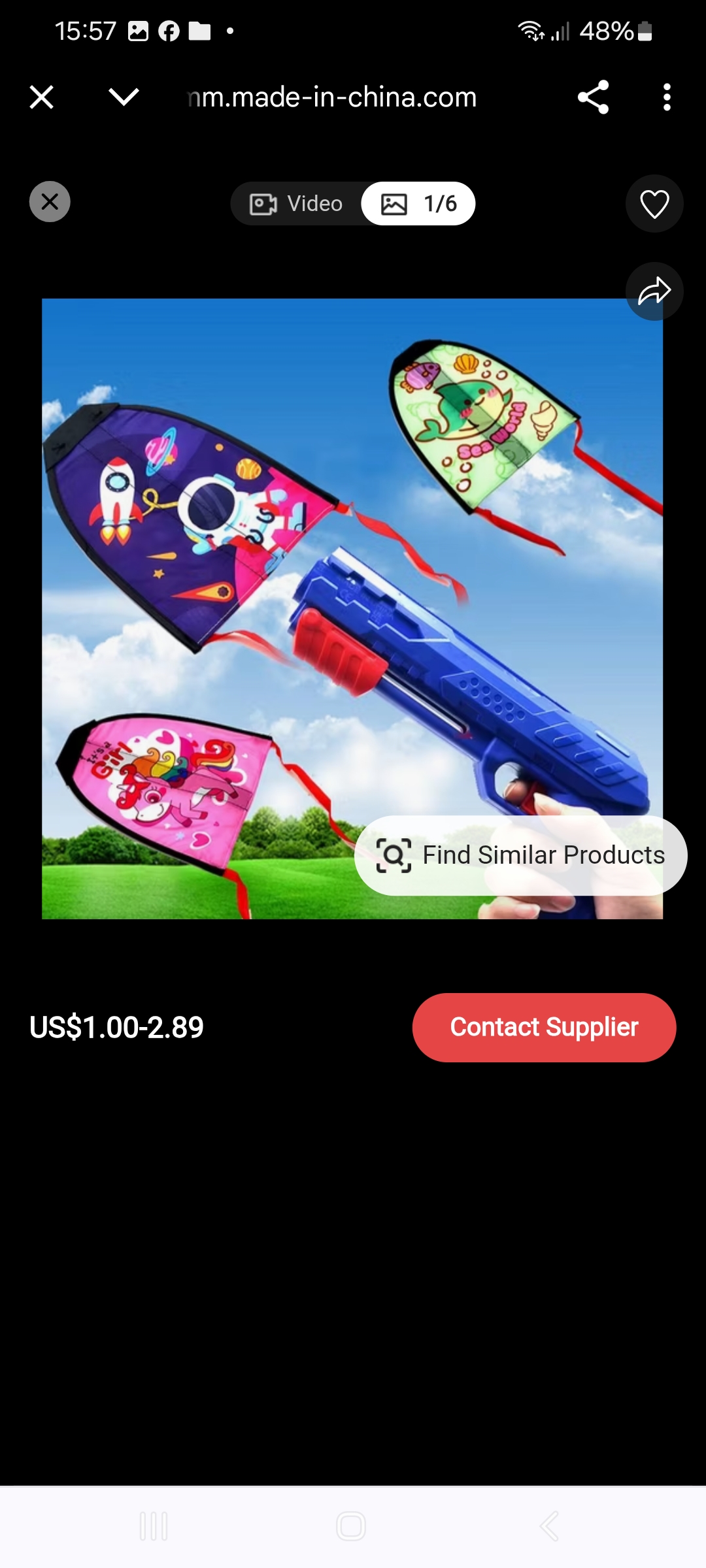This screenshot has width=706, height=1568.
Task: Open recent apps from the navigation bar
Action: 154,1526
